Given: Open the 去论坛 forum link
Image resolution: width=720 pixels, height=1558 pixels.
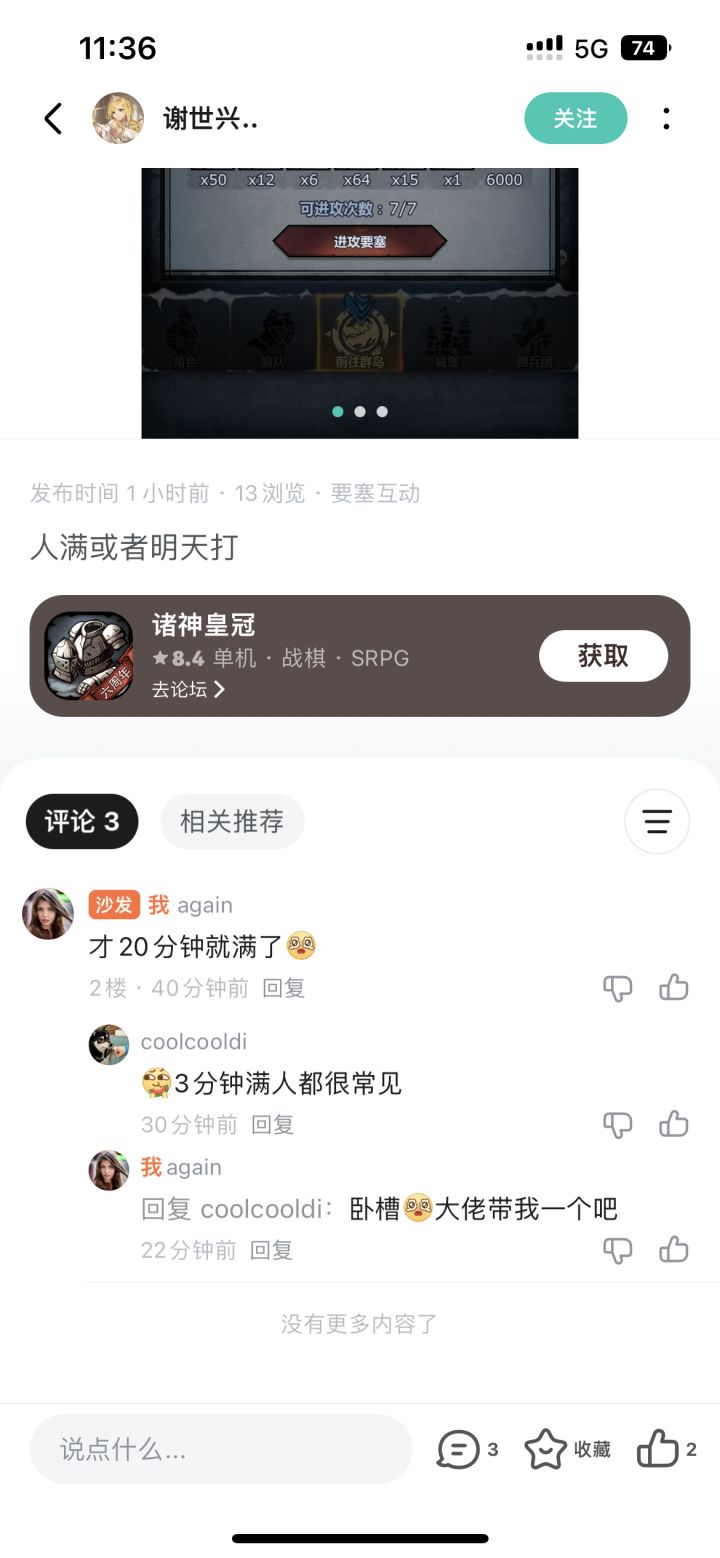Looking at the screenshot, I should pos(188,689).
